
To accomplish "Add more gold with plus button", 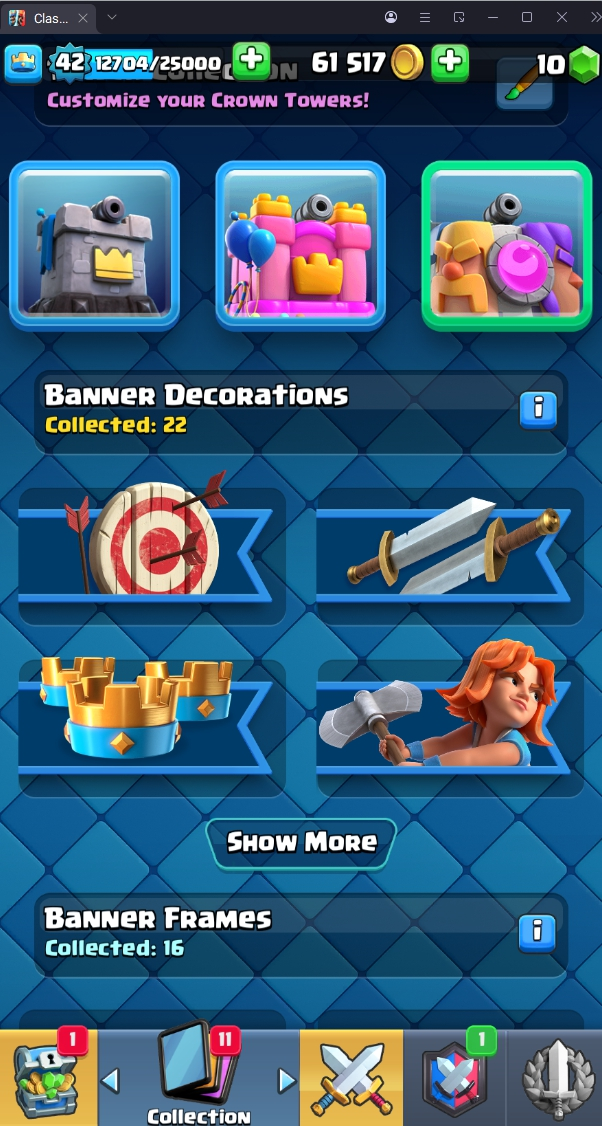I will (450, 62).
